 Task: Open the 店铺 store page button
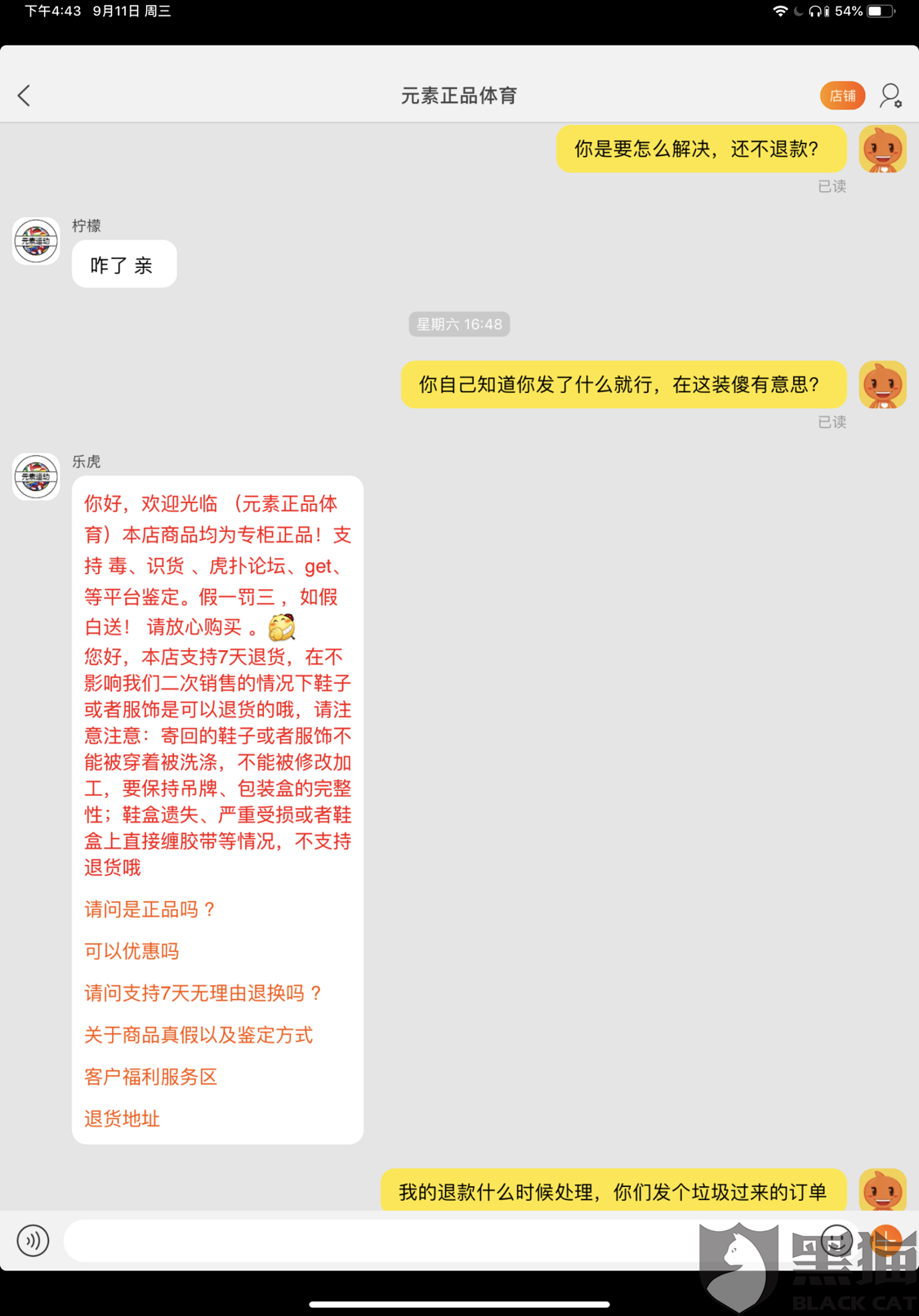coord(841,96)
